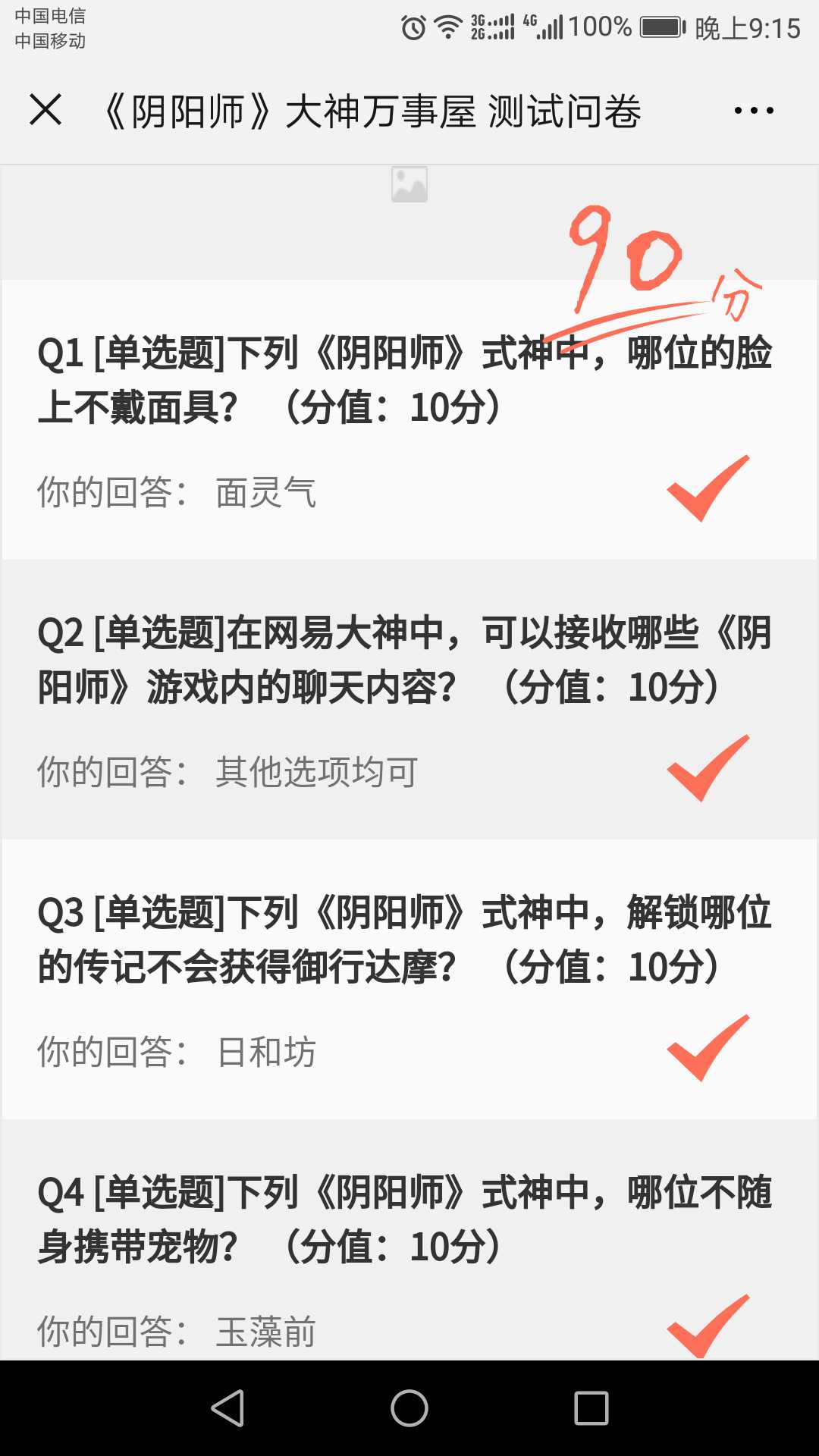Close the questionnaire page

[x=45, y=110]
